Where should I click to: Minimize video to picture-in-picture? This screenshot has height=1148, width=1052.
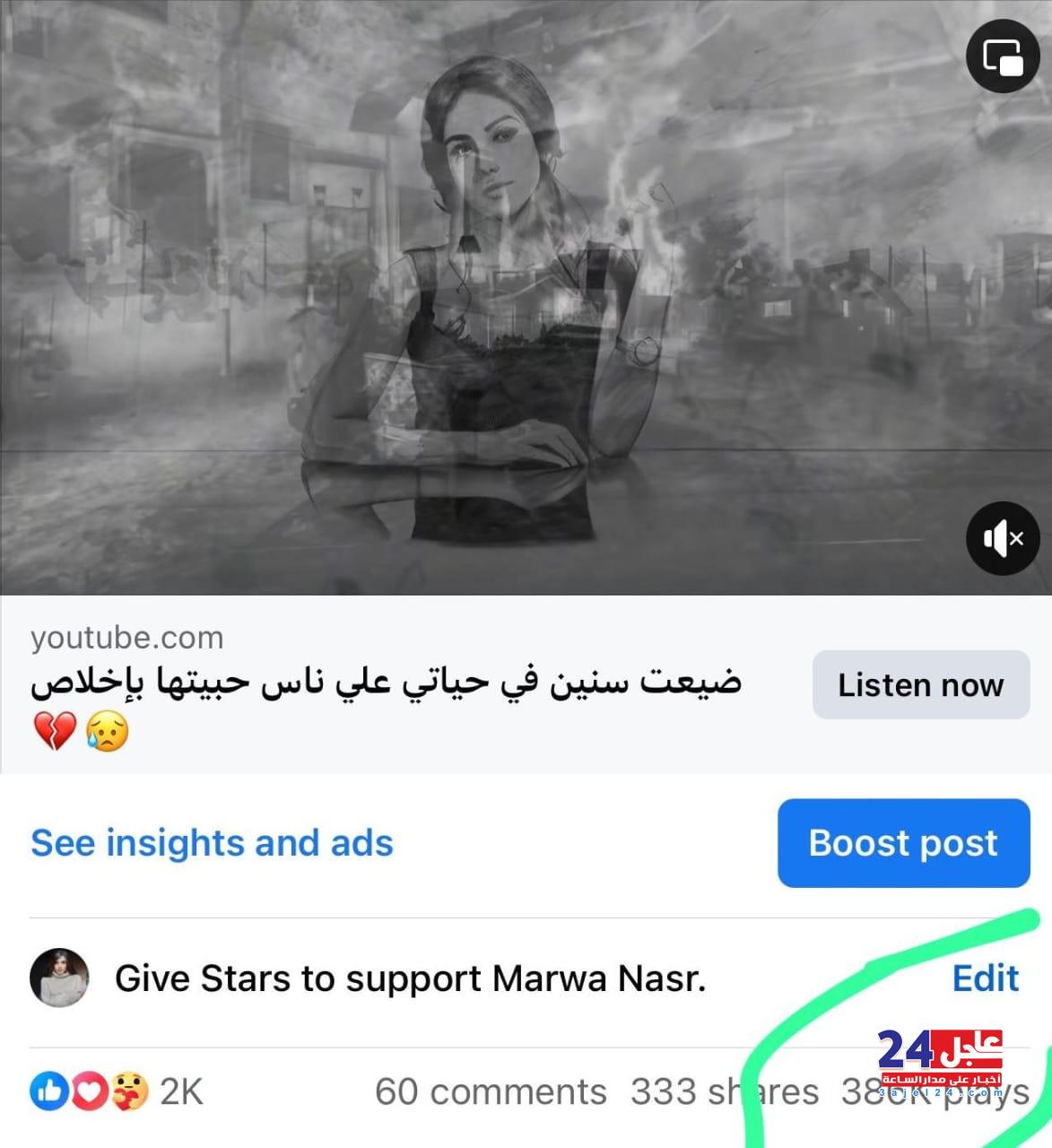coord(1003,57)
